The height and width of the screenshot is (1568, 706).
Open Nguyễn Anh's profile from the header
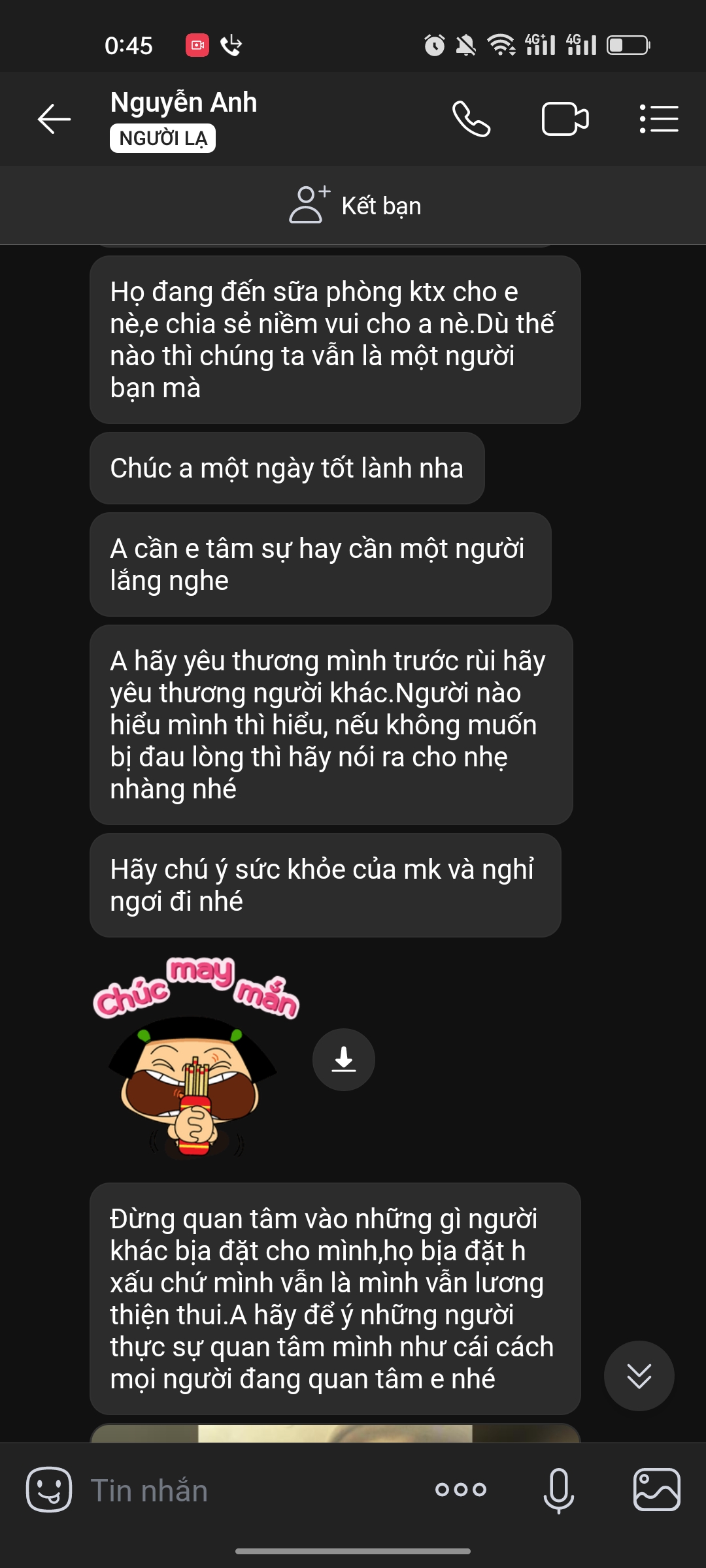click(x=184, y=103)
